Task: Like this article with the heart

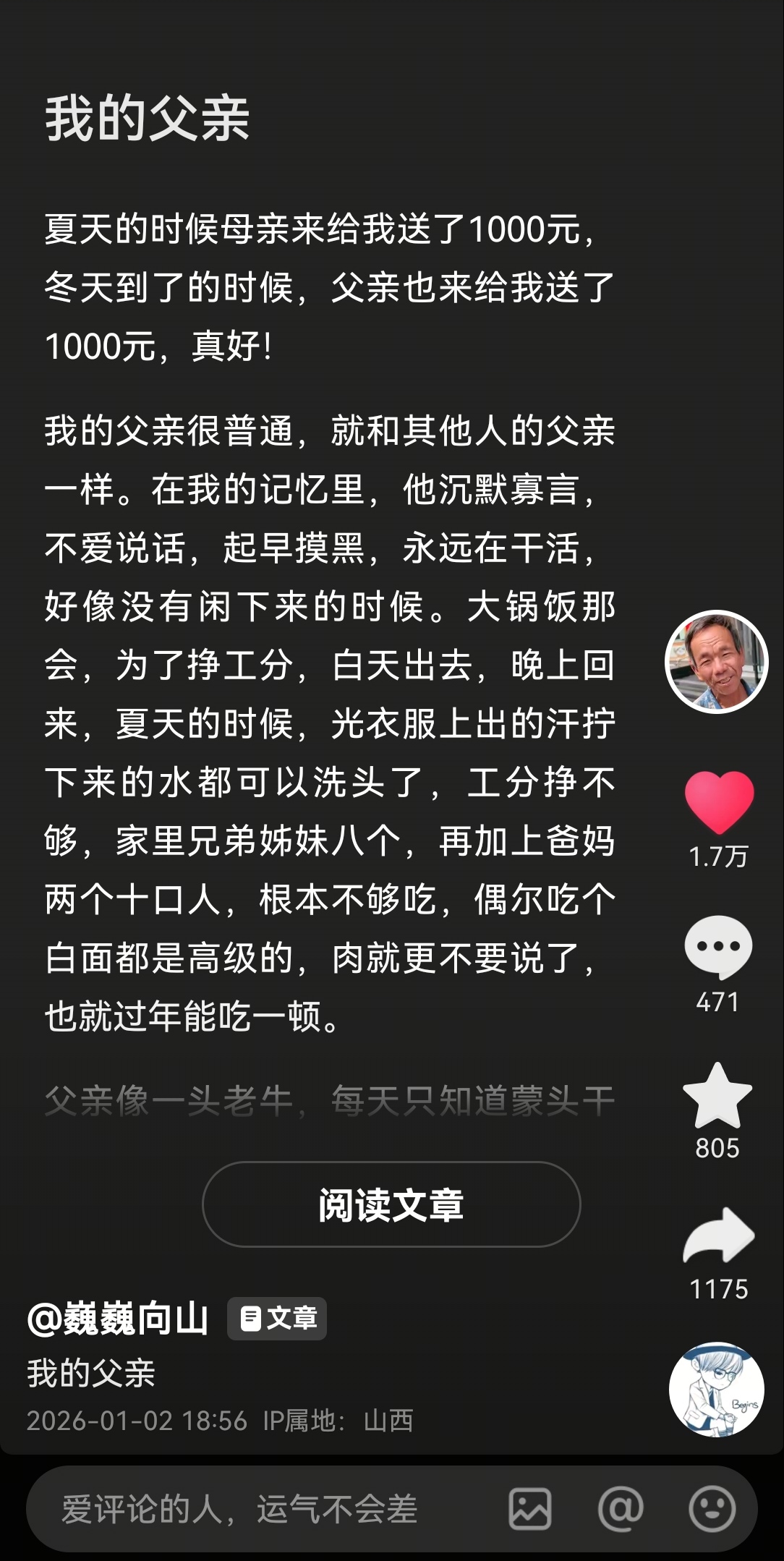Action: 719,801
